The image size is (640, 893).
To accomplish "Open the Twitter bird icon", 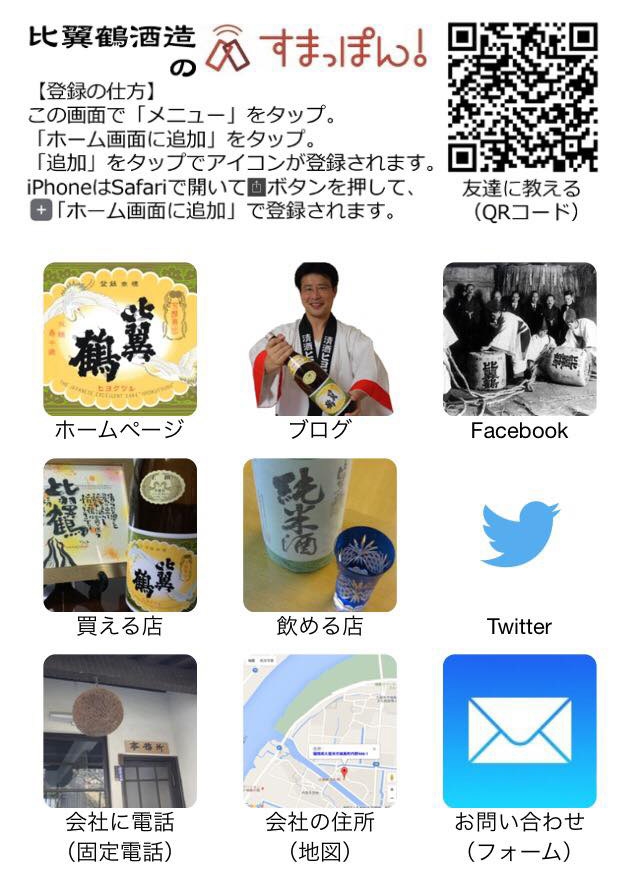I will tap(519, 535).
